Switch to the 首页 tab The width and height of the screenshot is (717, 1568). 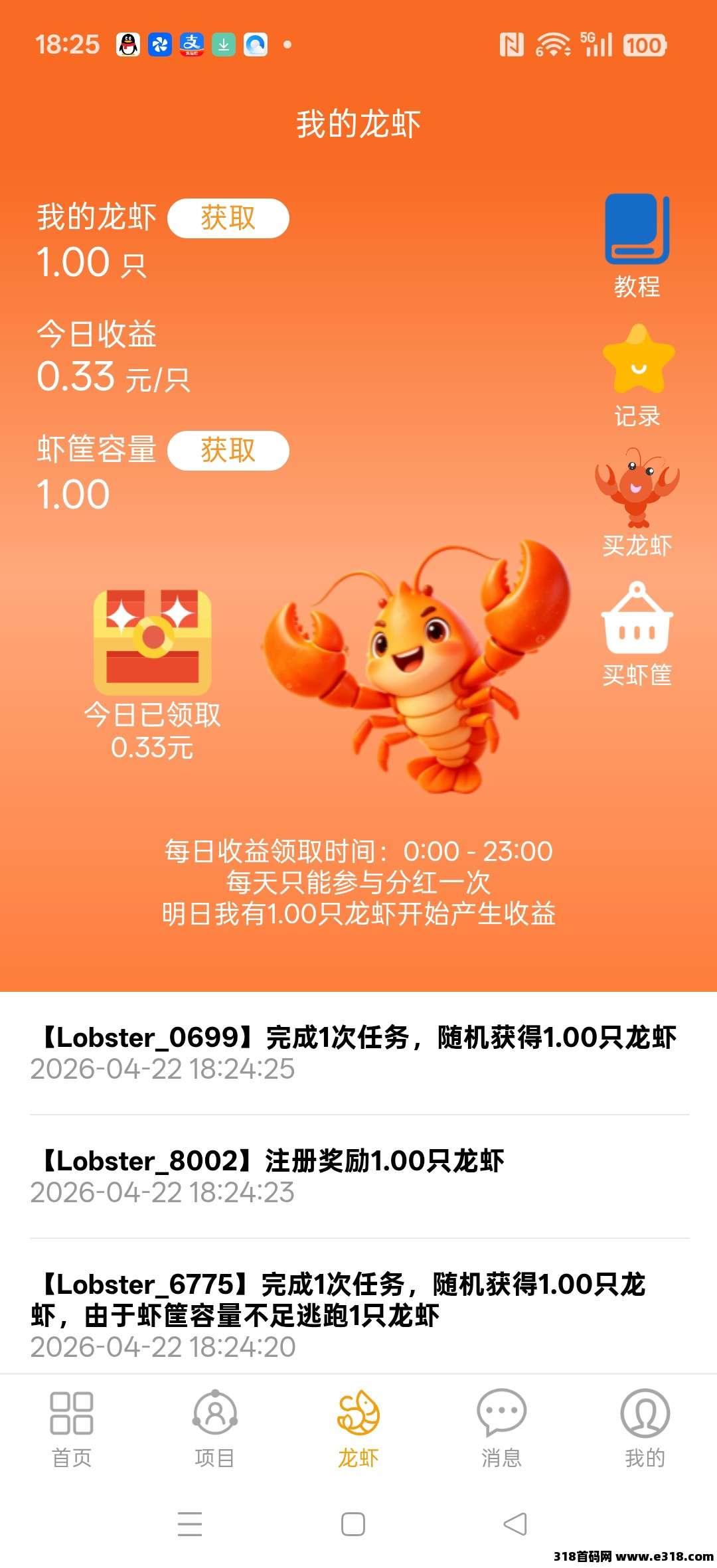[x=72, y=1426]
